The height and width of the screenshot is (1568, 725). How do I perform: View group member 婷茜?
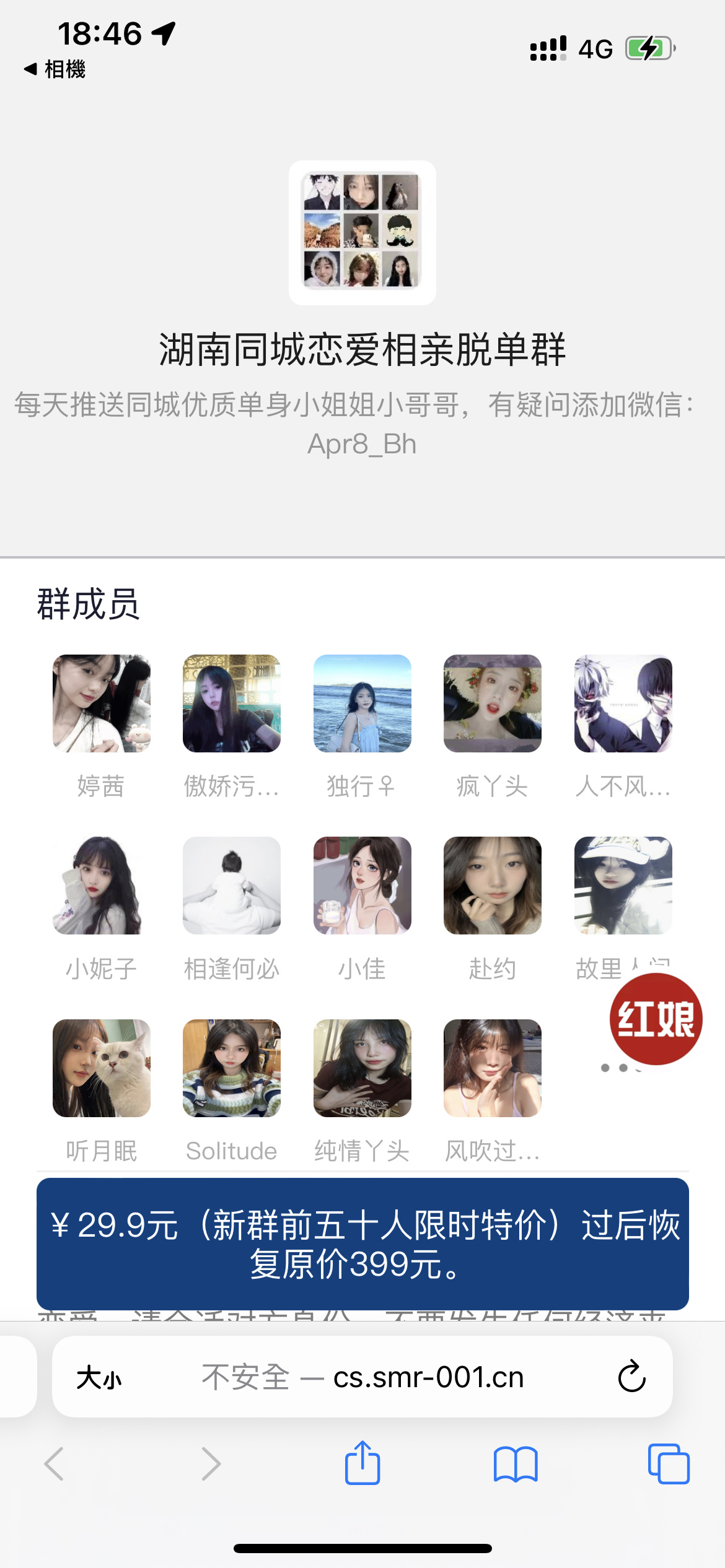[102, 703]
